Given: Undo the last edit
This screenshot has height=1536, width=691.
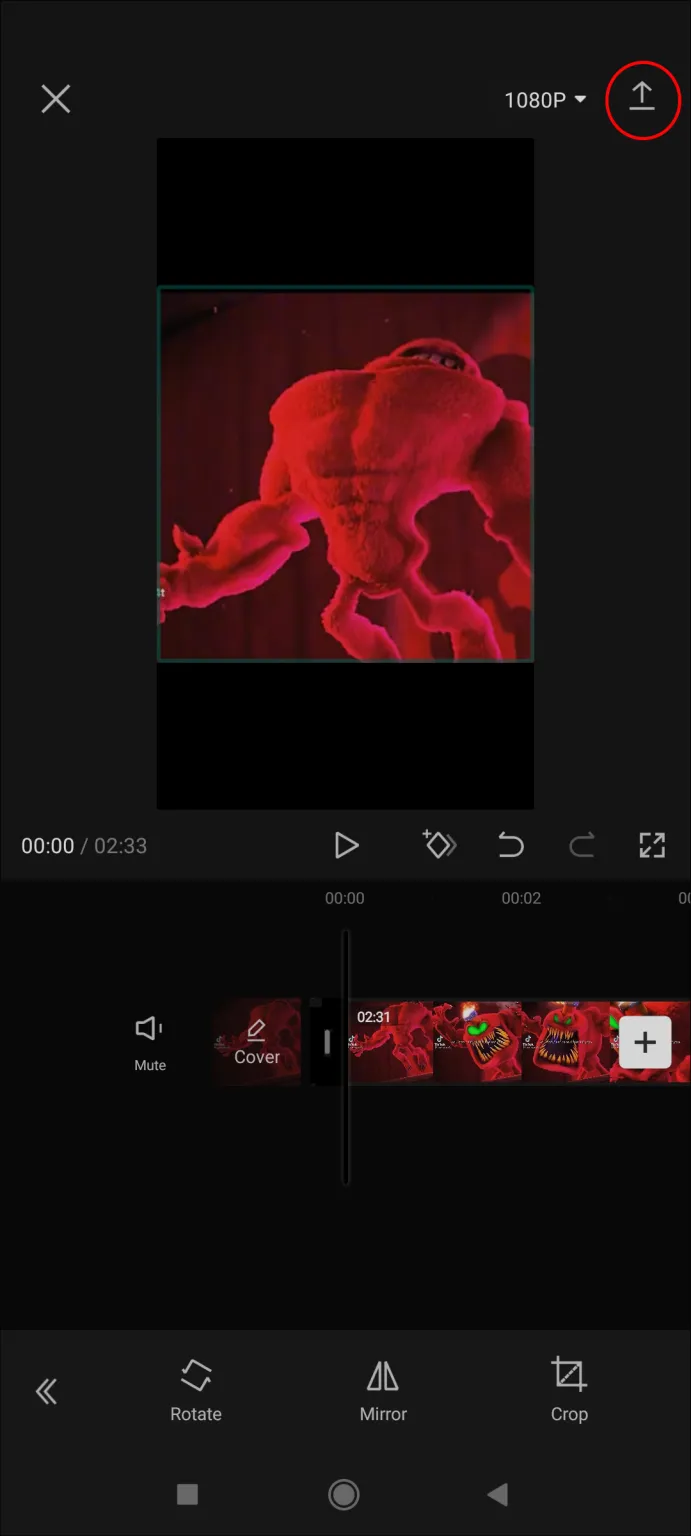Looking at the screenshot, I should (x=511, y=845).
